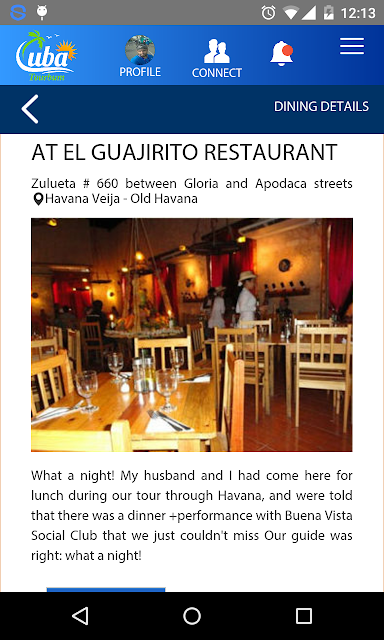Open the Connect section
The width and height of the screenshot is (384, 640).
(x=217, y=58)
